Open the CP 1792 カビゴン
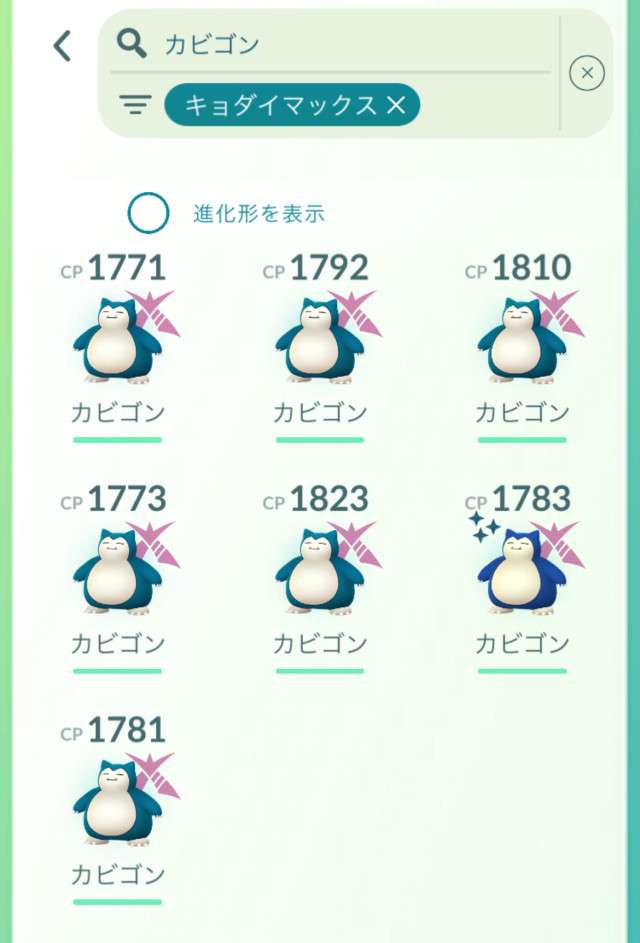Screen dimensions: 640x943 (319, 340)
